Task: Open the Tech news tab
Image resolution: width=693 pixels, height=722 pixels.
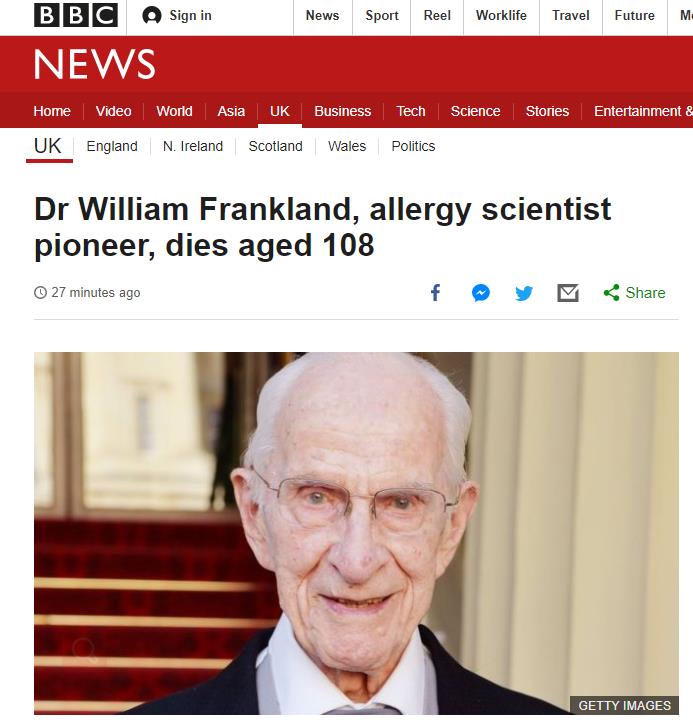Action: click(410, 111)
